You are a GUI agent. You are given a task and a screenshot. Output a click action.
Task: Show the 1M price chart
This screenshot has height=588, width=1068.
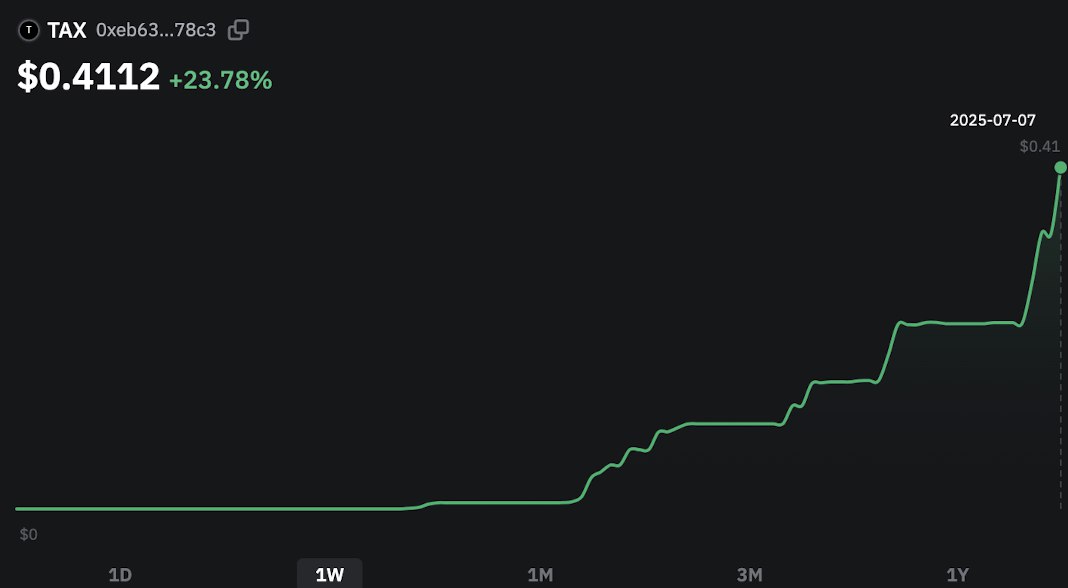click(540, 575)
